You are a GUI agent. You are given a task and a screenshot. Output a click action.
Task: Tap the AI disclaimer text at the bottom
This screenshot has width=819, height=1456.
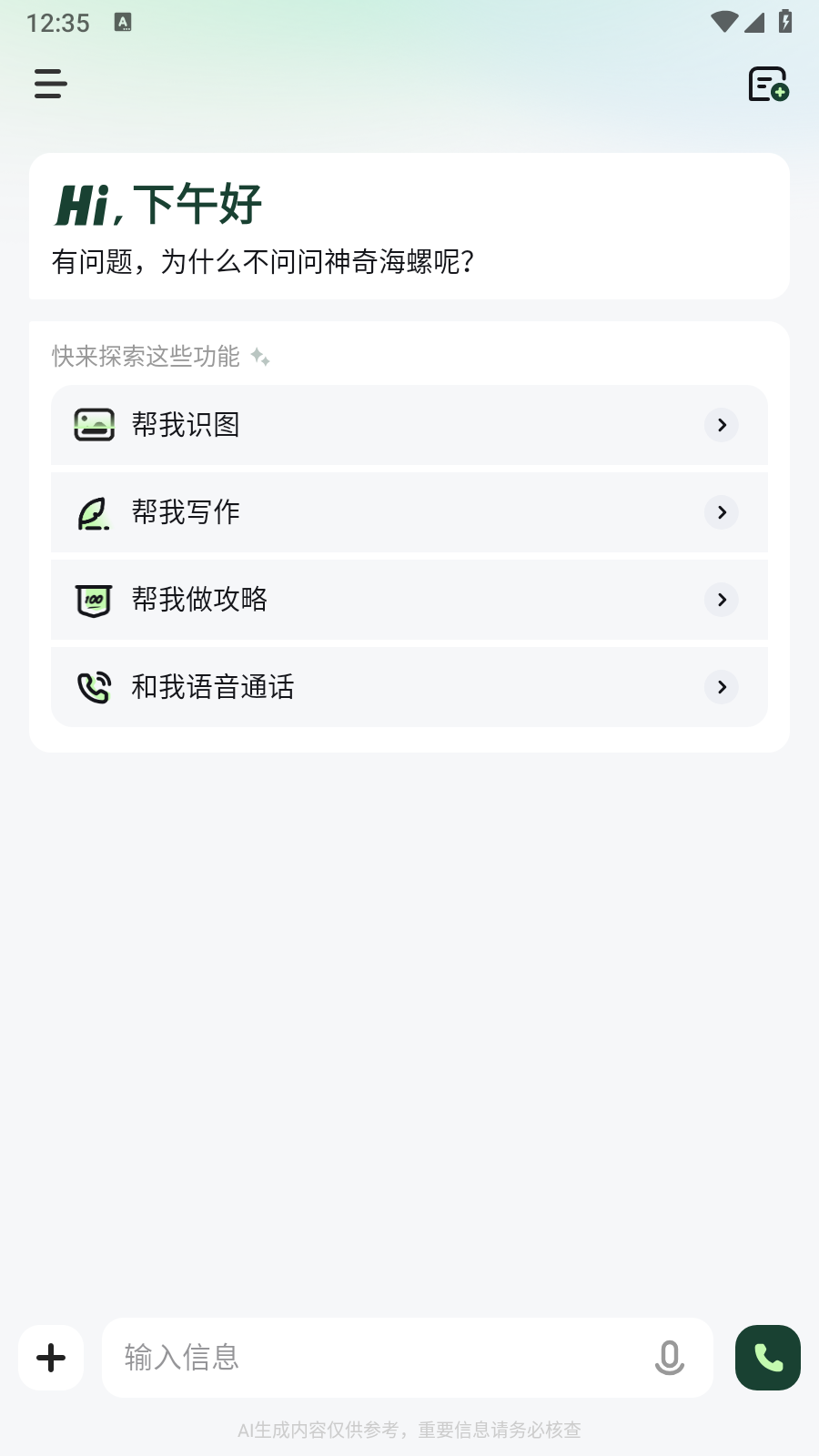coord(409,1431)
